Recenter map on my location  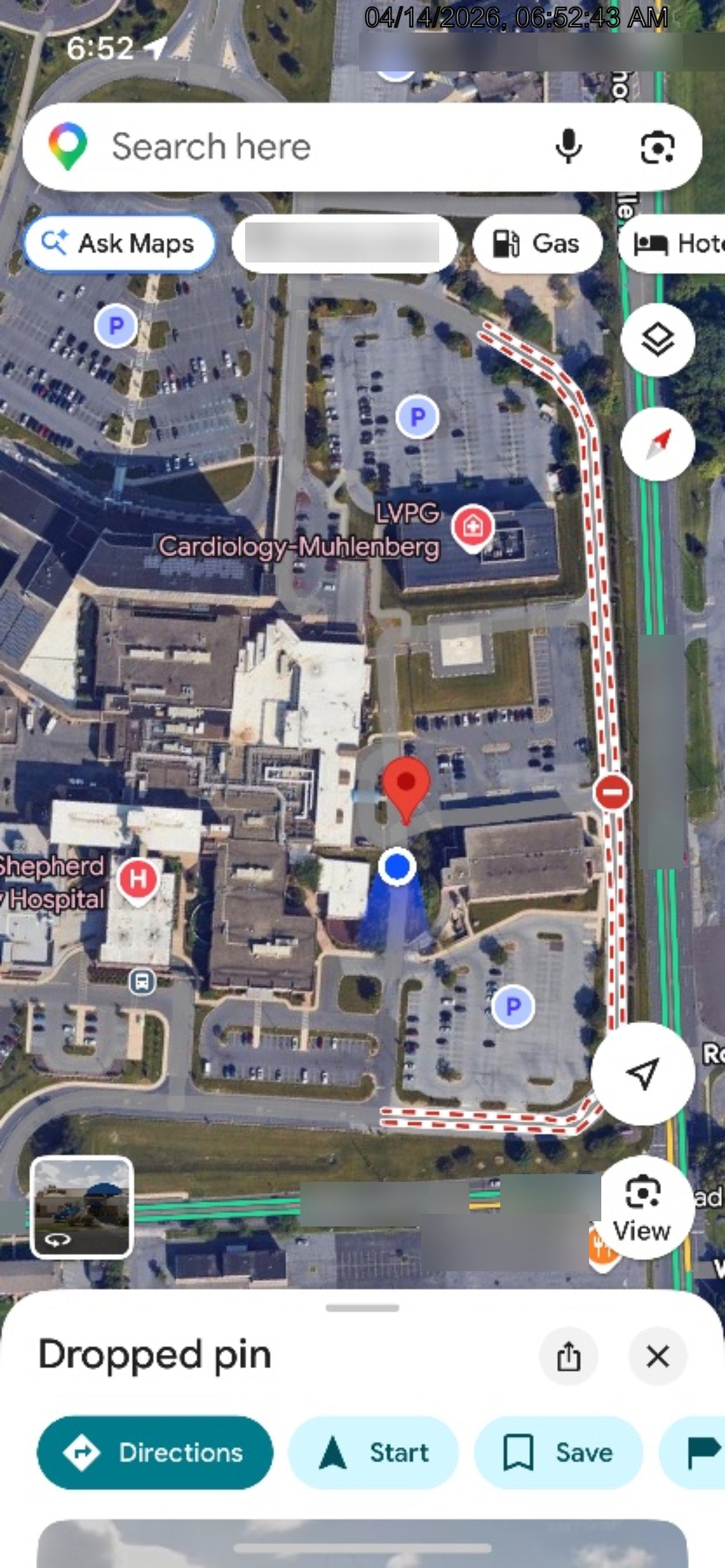[643, 1074]
